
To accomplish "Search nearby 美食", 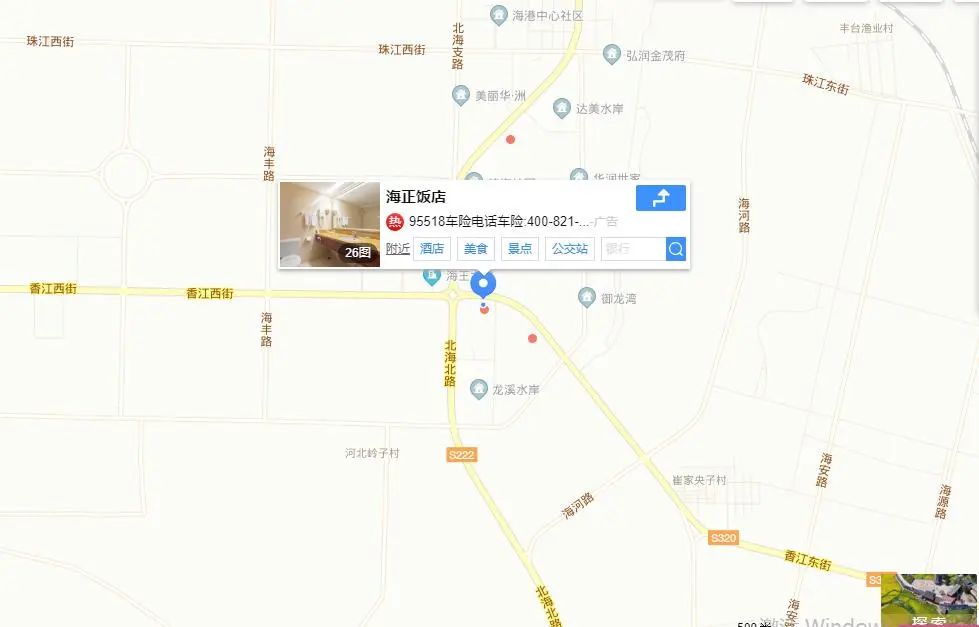I will click(475, 250).
